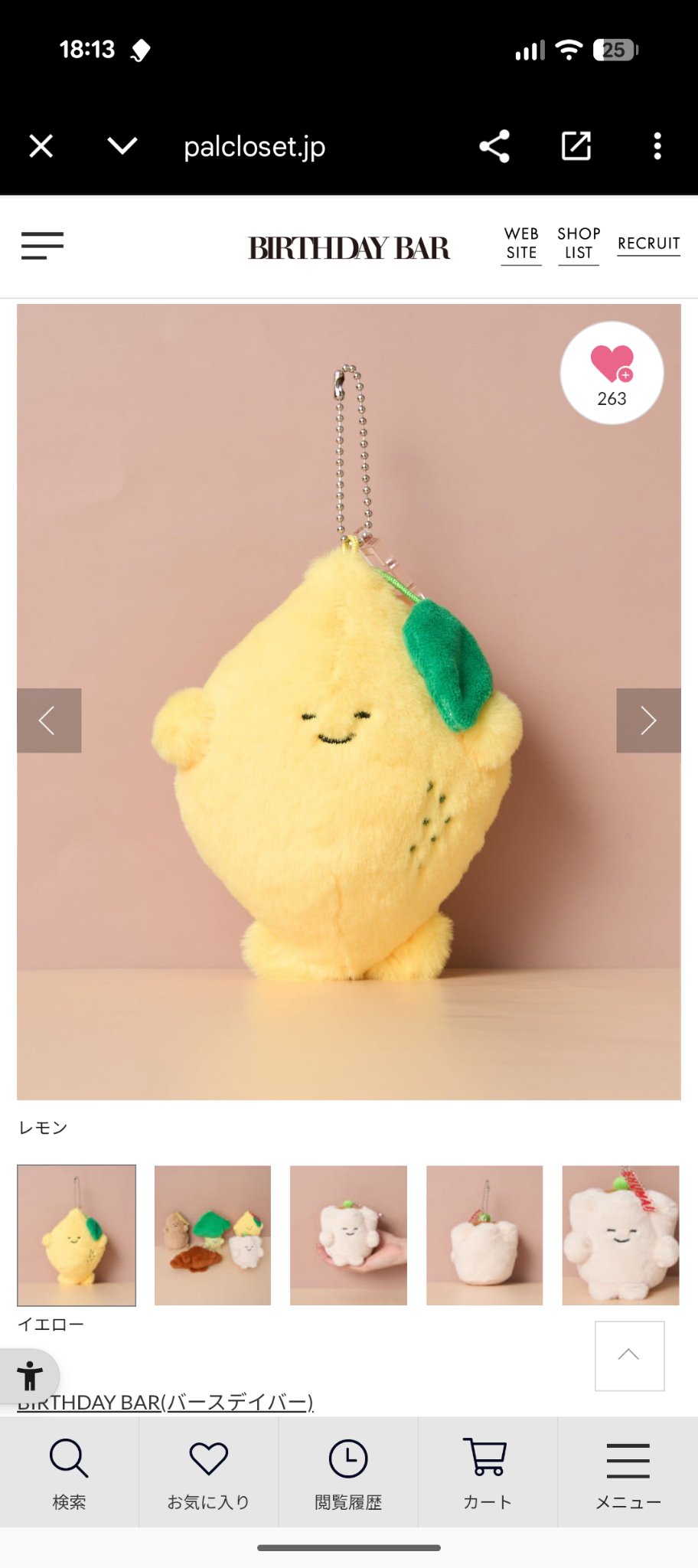Select the イエロー color variant thumbnail
Viewport: 698px width, 1568px height.
(x=76, y=1234)
